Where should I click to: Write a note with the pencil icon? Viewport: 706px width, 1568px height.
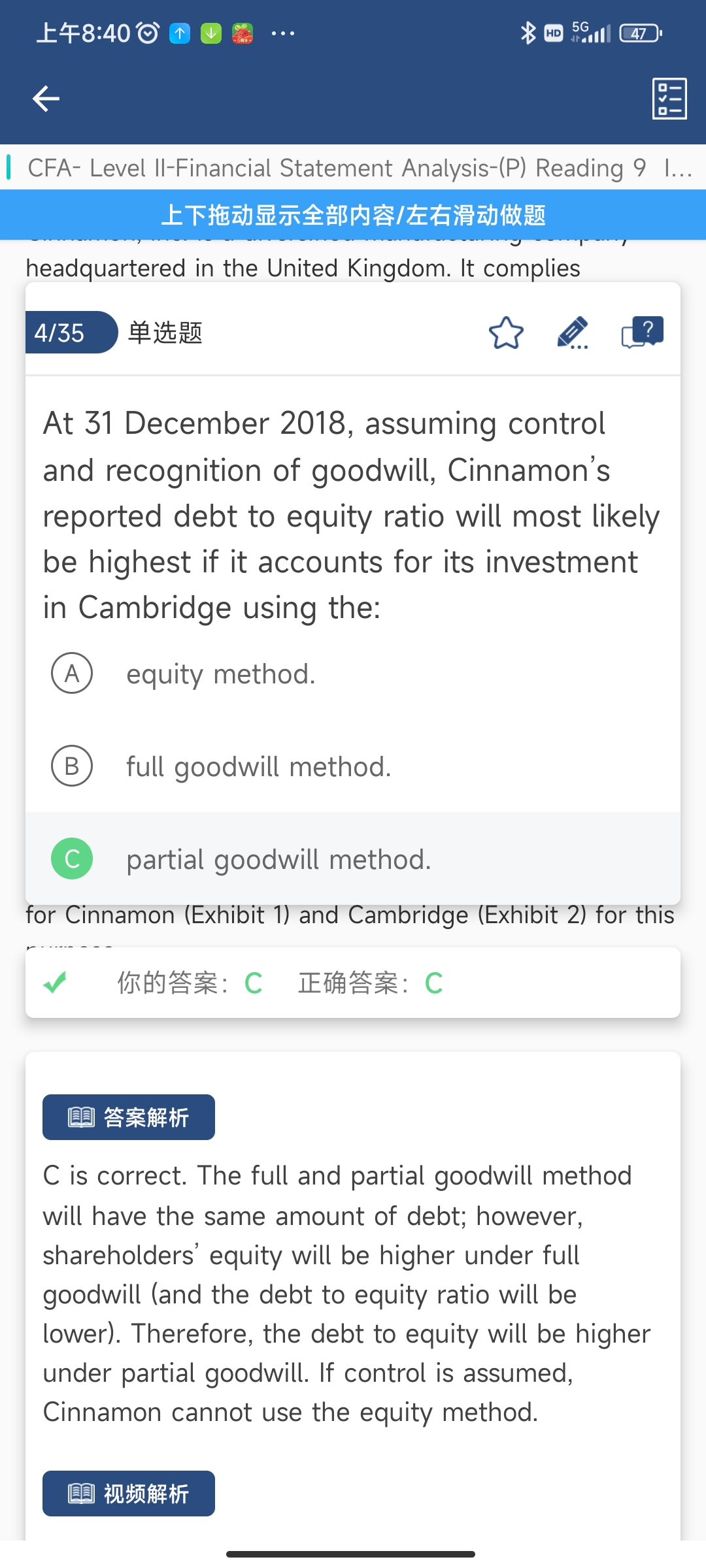[x=573, y=333]
